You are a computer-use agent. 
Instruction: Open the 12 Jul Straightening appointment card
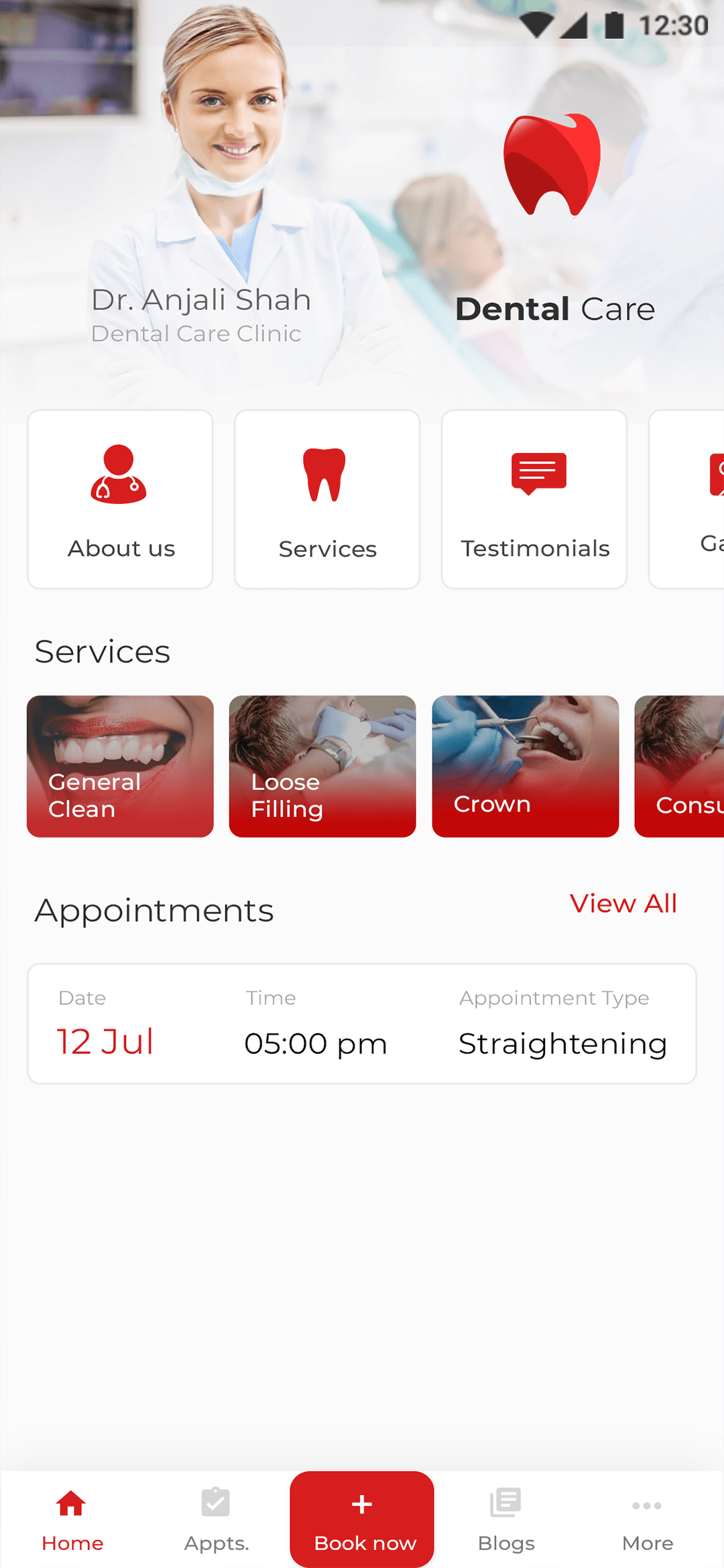click(x=362, y=1022)
